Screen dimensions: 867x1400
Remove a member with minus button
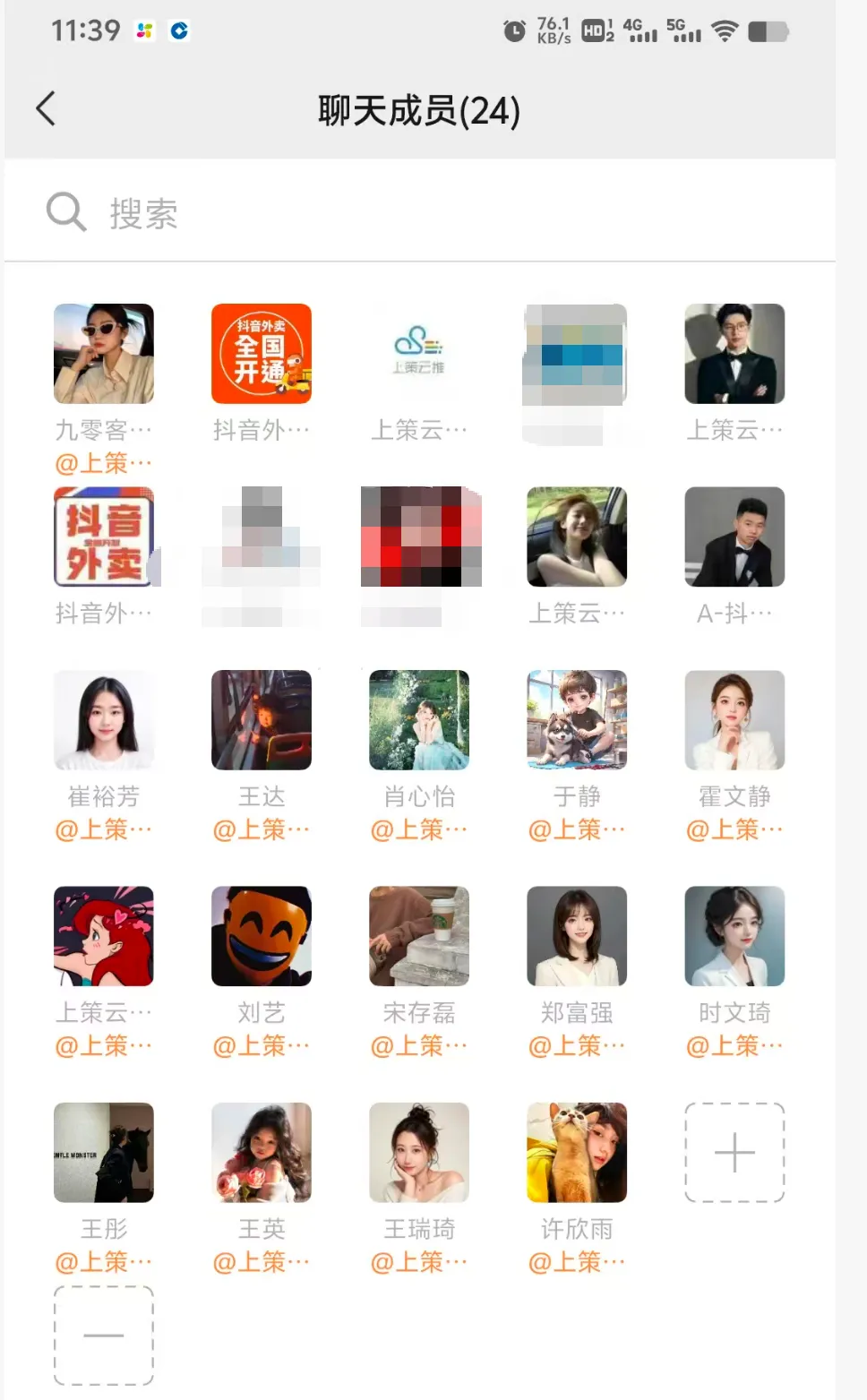pyautogui.click(x=103, y=1335)
